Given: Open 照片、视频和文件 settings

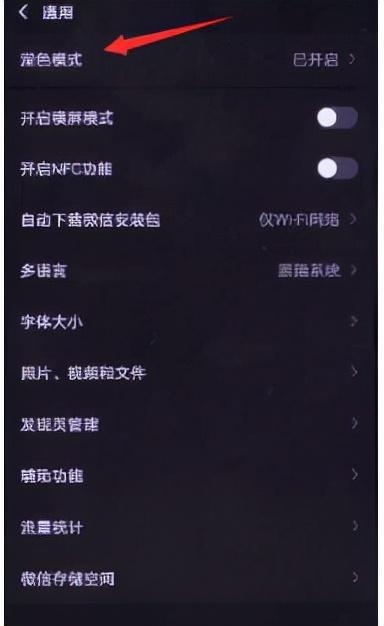Looking at the screenshot, I should coord(191,373).
